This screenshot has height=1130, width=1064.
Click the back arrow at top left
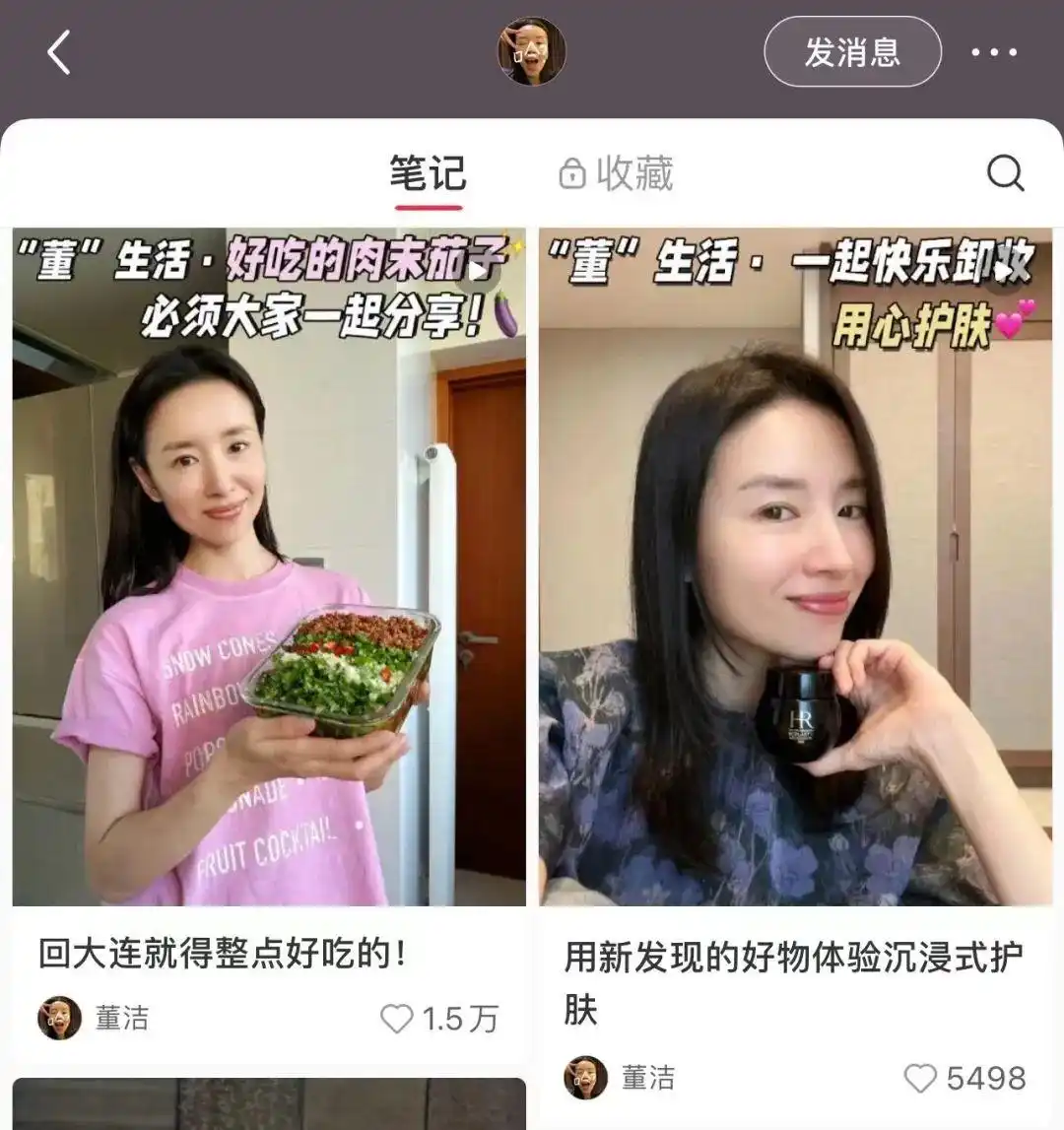56,53
